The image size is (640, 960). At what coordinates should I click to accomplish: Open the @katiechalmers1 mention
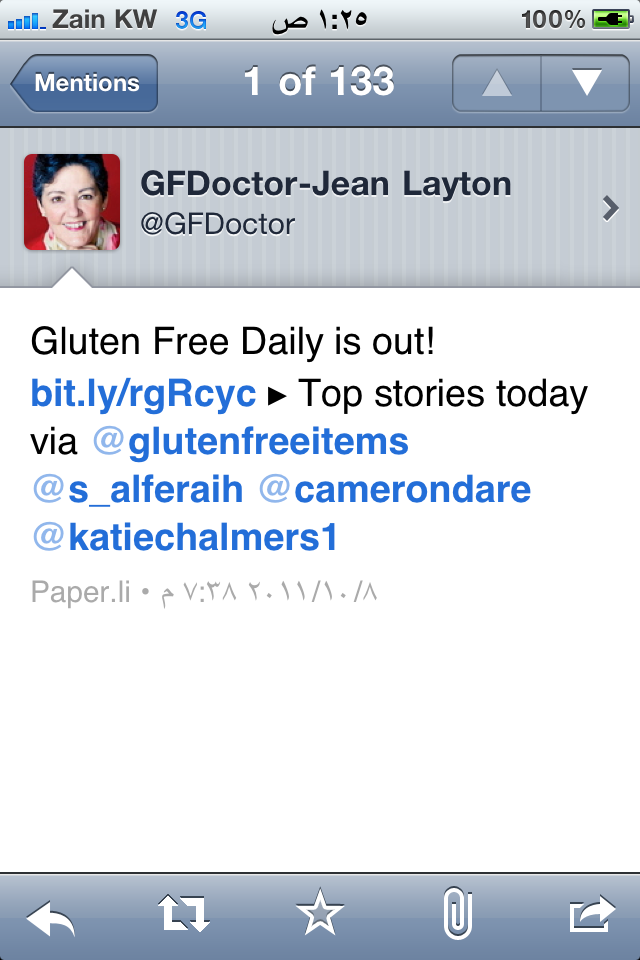(x=185, y=538)
